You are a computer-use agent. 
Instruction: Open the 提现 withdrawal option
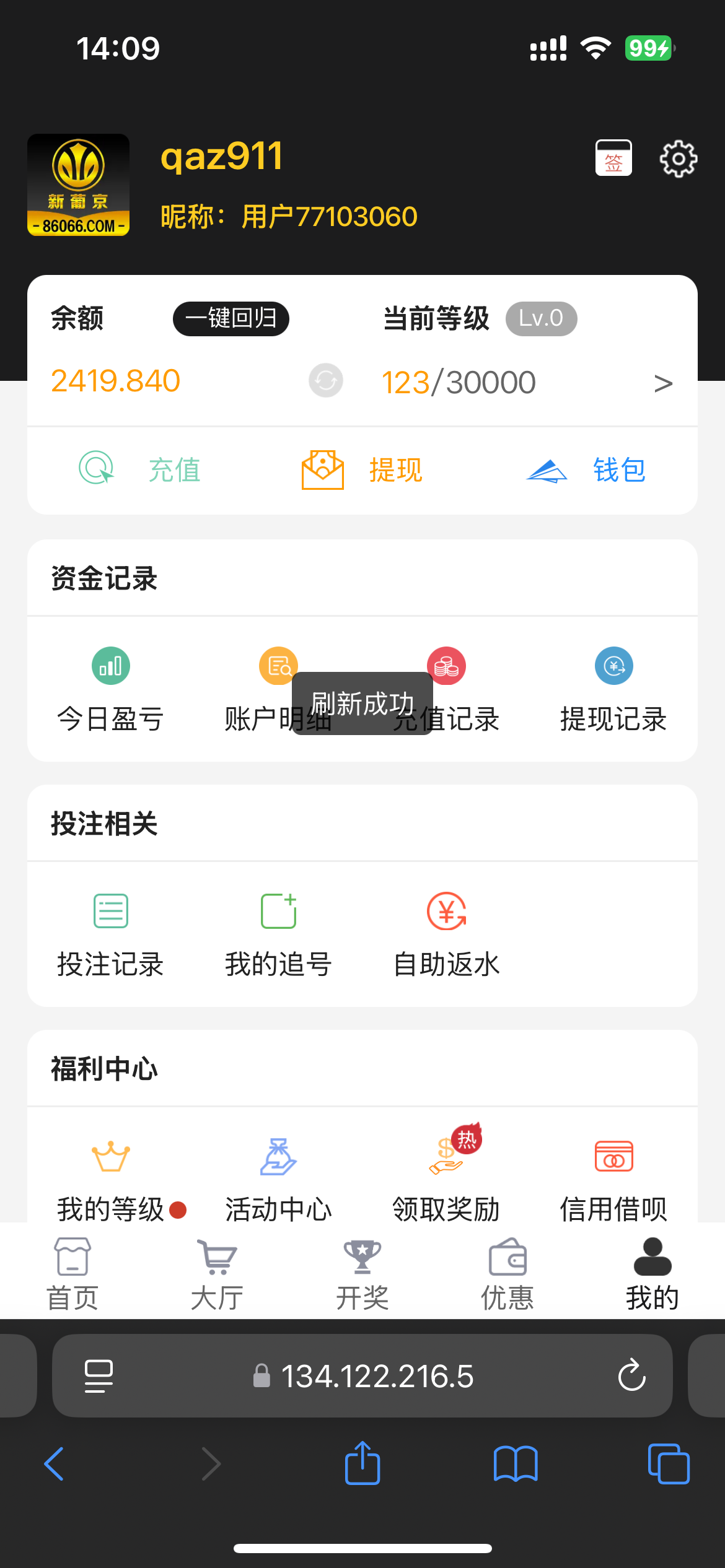[x=362, y=469]
